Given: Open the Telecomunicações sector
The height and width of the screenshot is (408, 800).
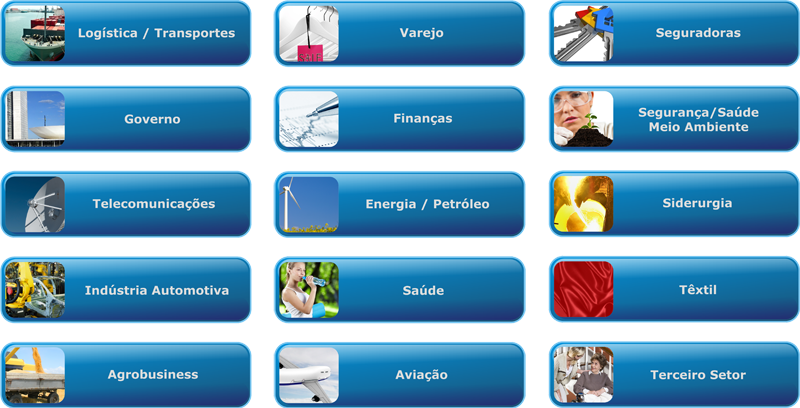Looking at the screenshot, I should point(154,204).
